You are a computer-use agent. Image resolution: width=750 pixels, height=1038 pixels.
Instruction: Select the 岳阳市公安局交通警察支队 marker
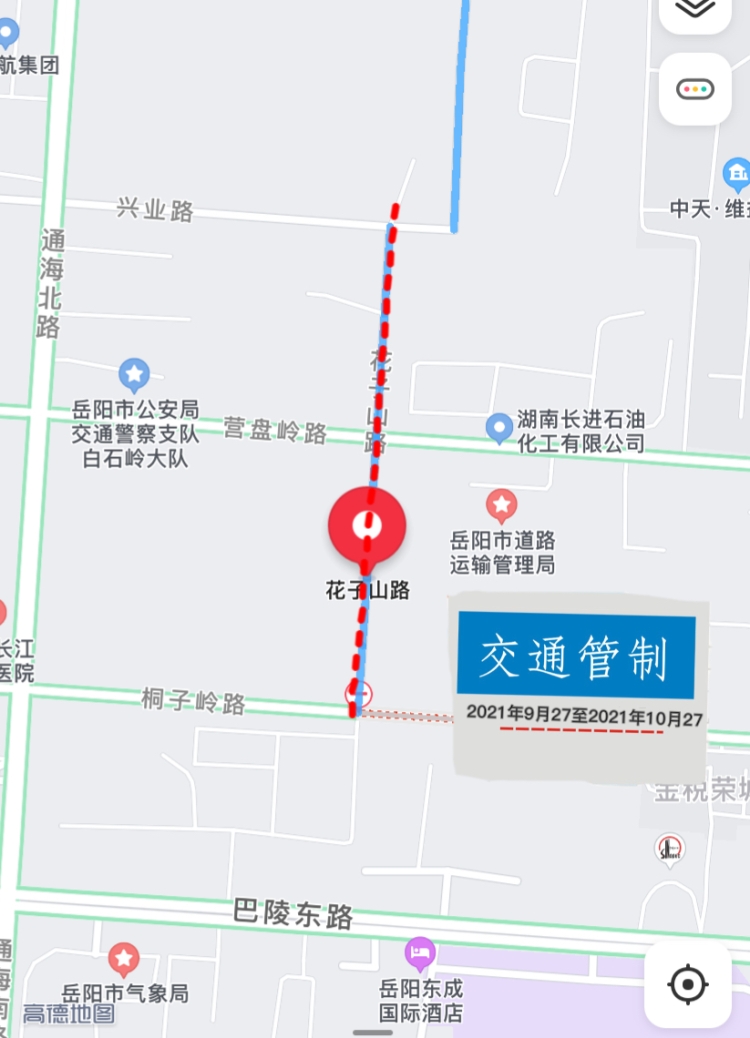point(134,375)
